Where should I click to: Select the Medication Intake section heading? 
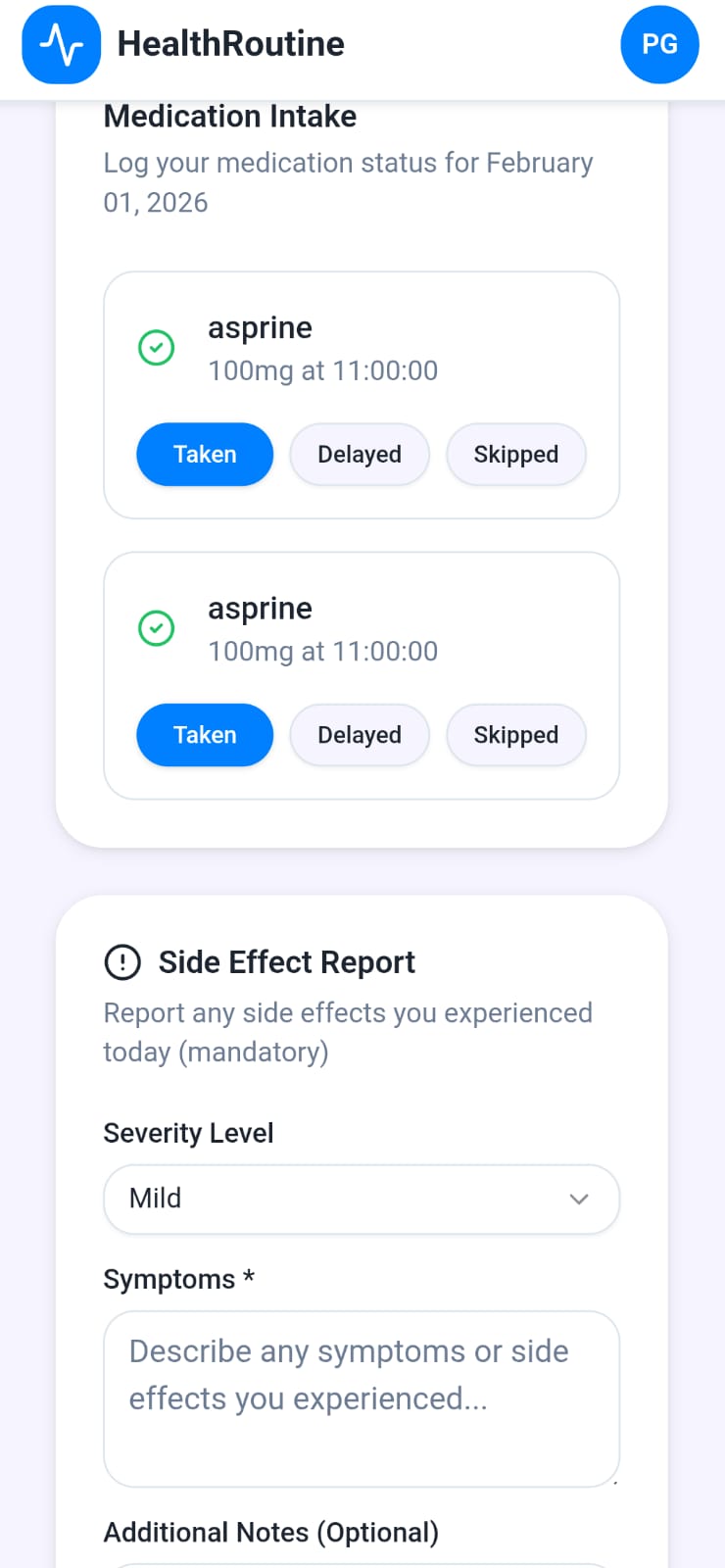pos(229,116)
